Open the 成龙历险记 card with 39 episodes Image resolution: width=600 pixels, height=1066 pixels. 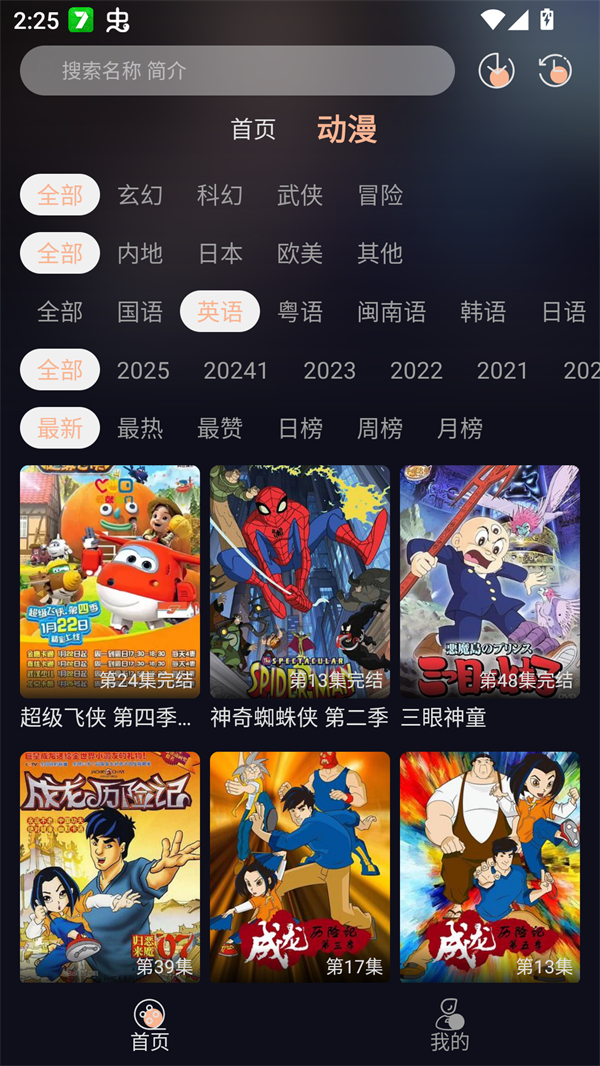pyautogui.click(x=110, y=867)
